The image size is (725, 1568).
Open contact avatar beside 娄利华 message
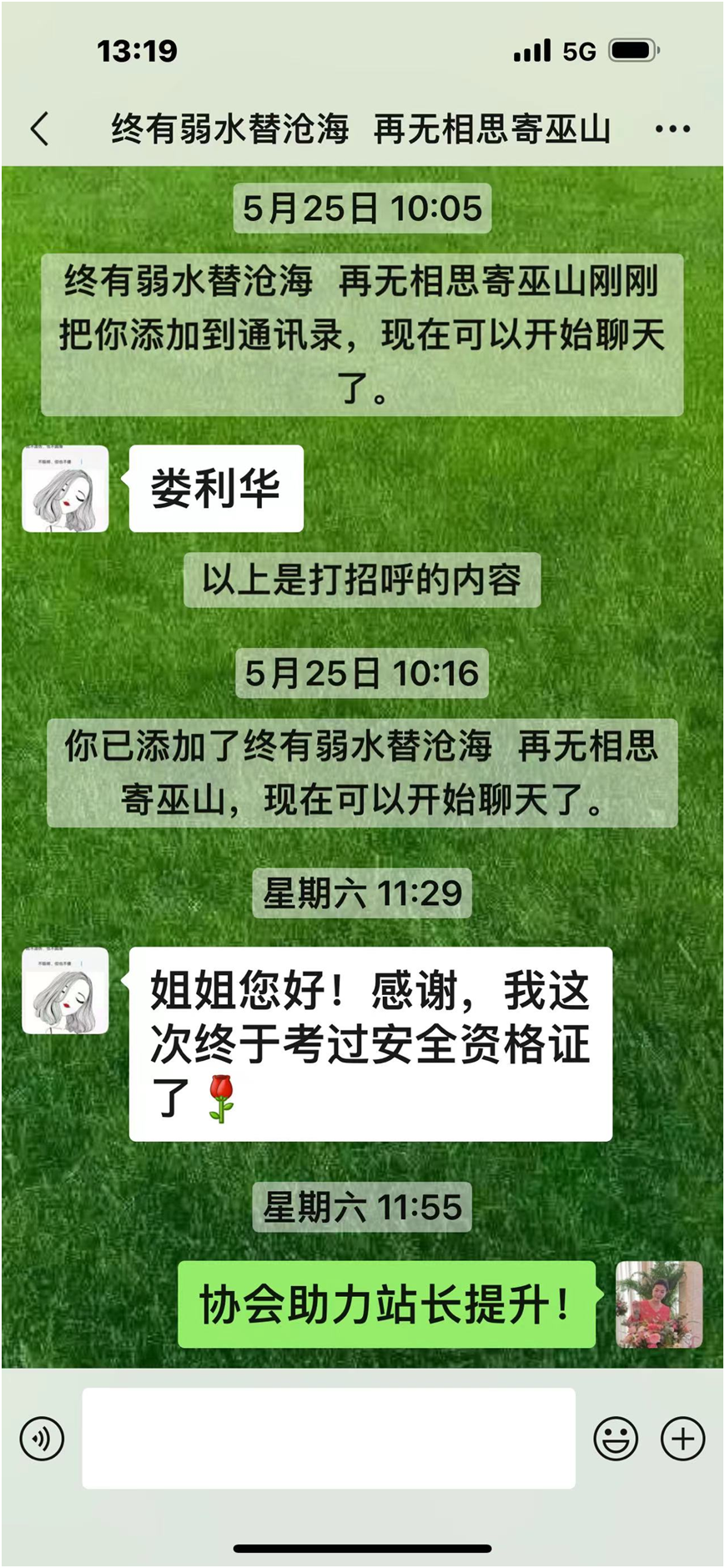[x=65, y=489]
